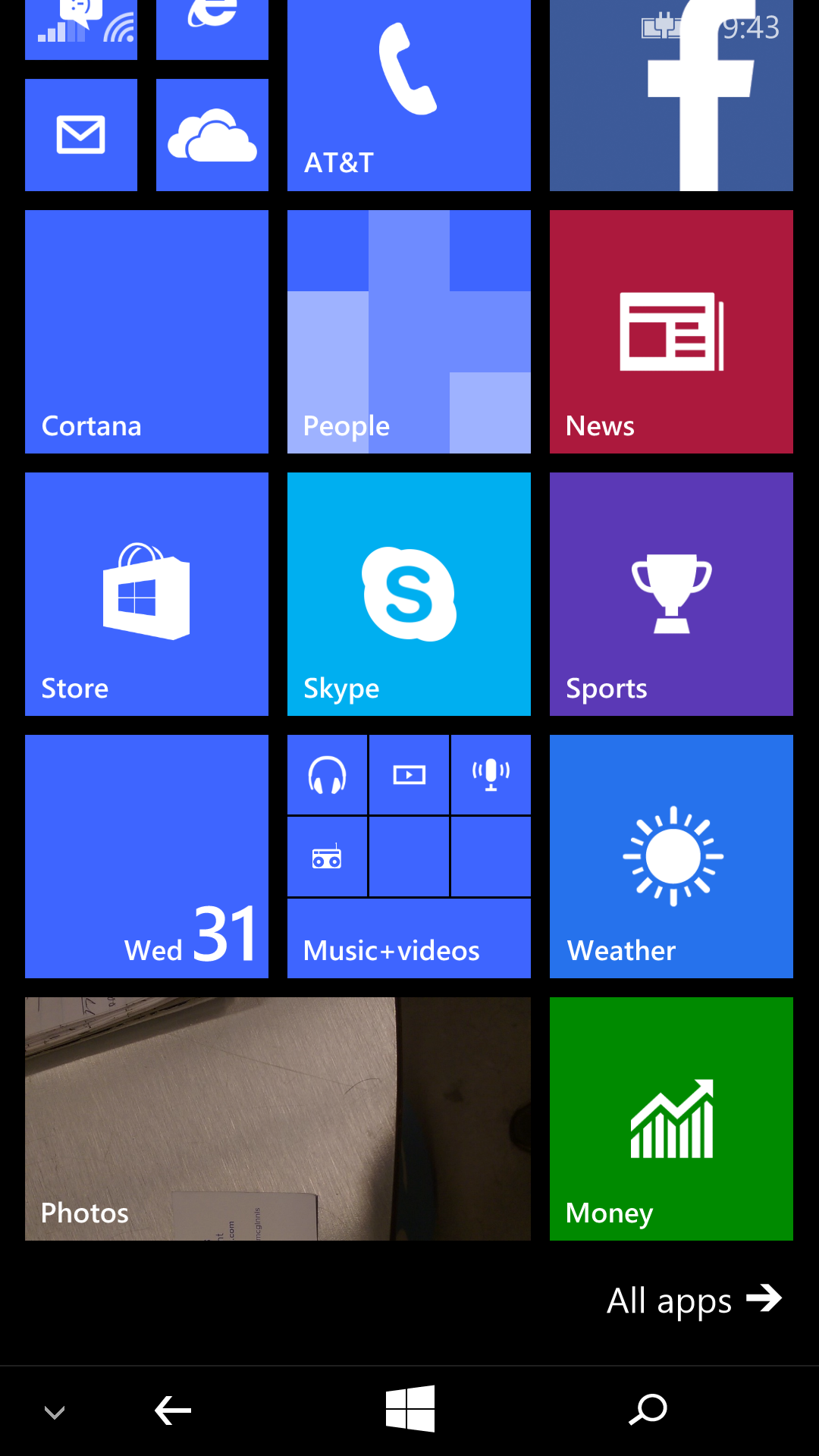Open the OneDrive cloud tile
Screen dimensions: 819x1456
tap(212, 135)
